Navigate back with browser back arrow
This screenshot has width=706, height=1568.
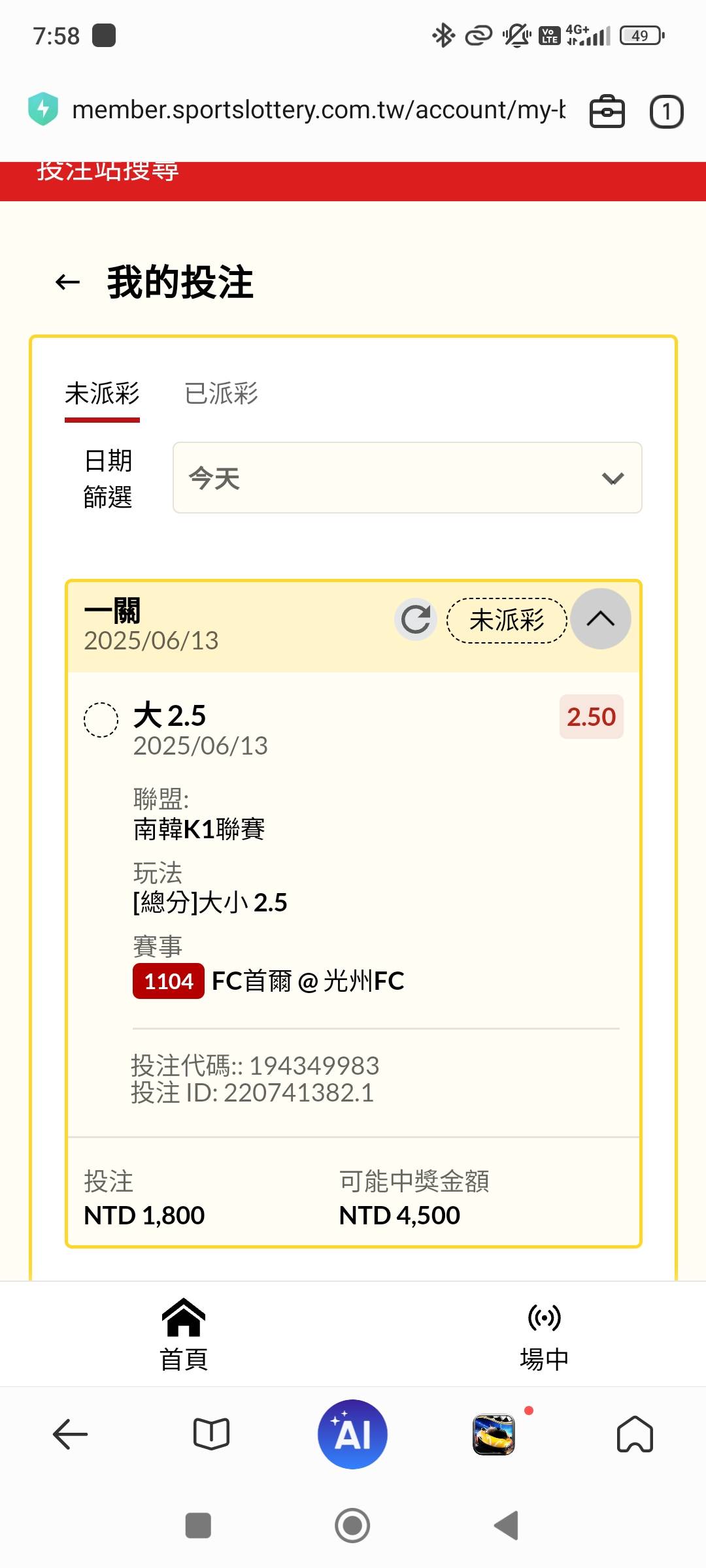70,1434
